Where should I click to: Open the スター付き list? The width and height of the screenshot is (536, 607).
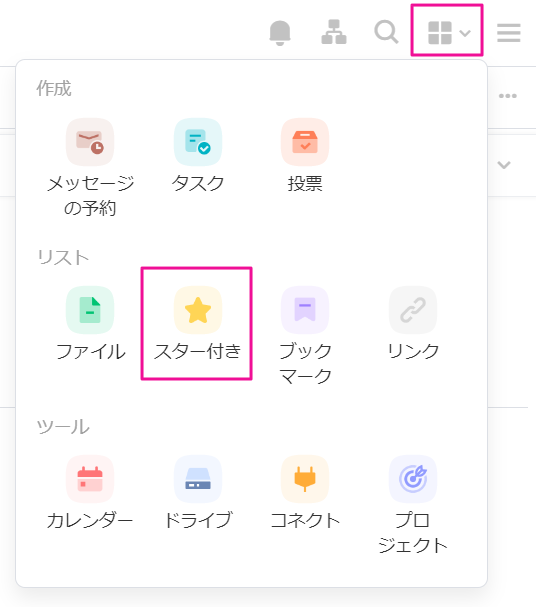point(198,324)
